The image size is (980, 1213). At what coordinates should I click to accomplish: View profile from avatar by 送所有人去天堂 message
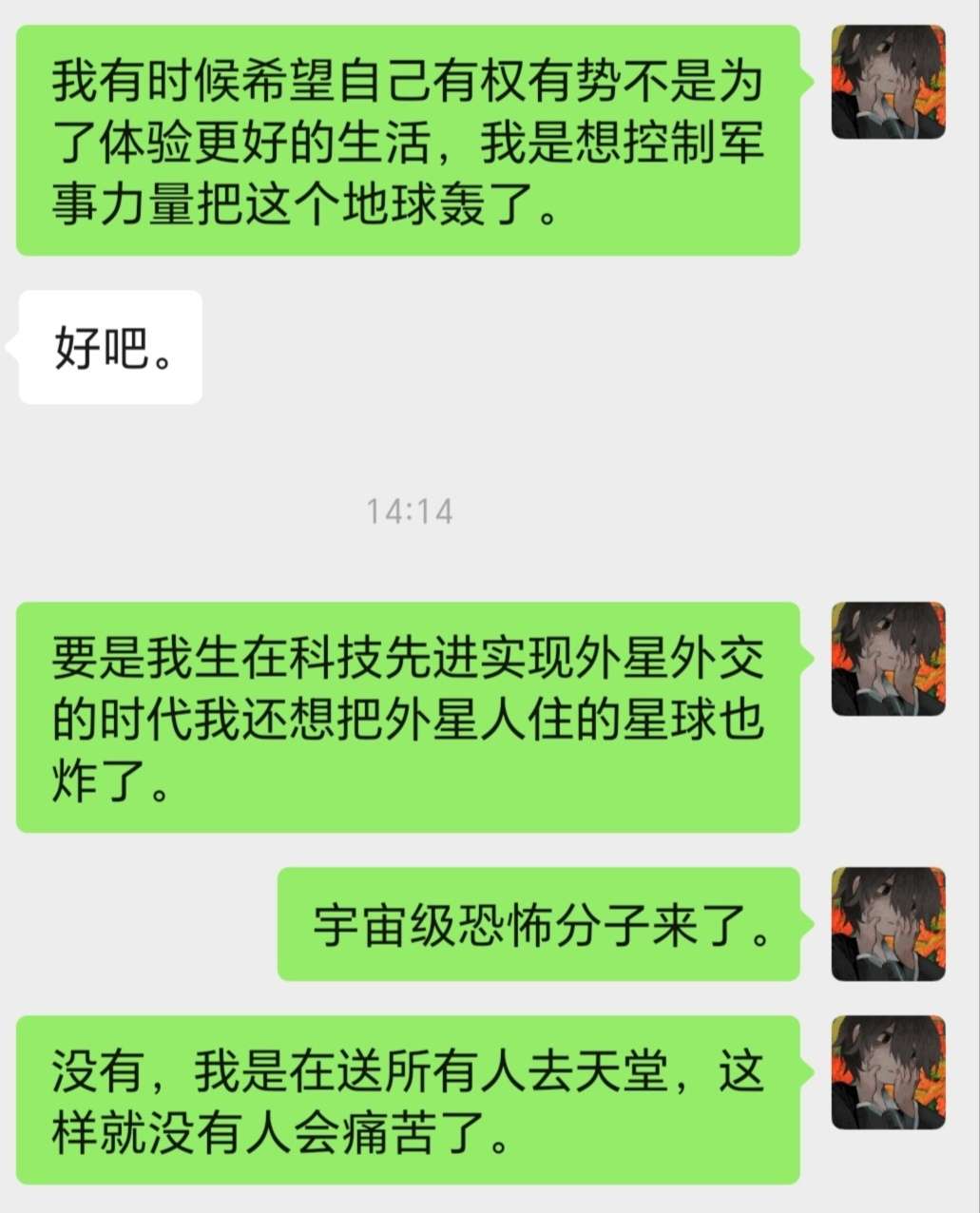tap(888, 1072)
